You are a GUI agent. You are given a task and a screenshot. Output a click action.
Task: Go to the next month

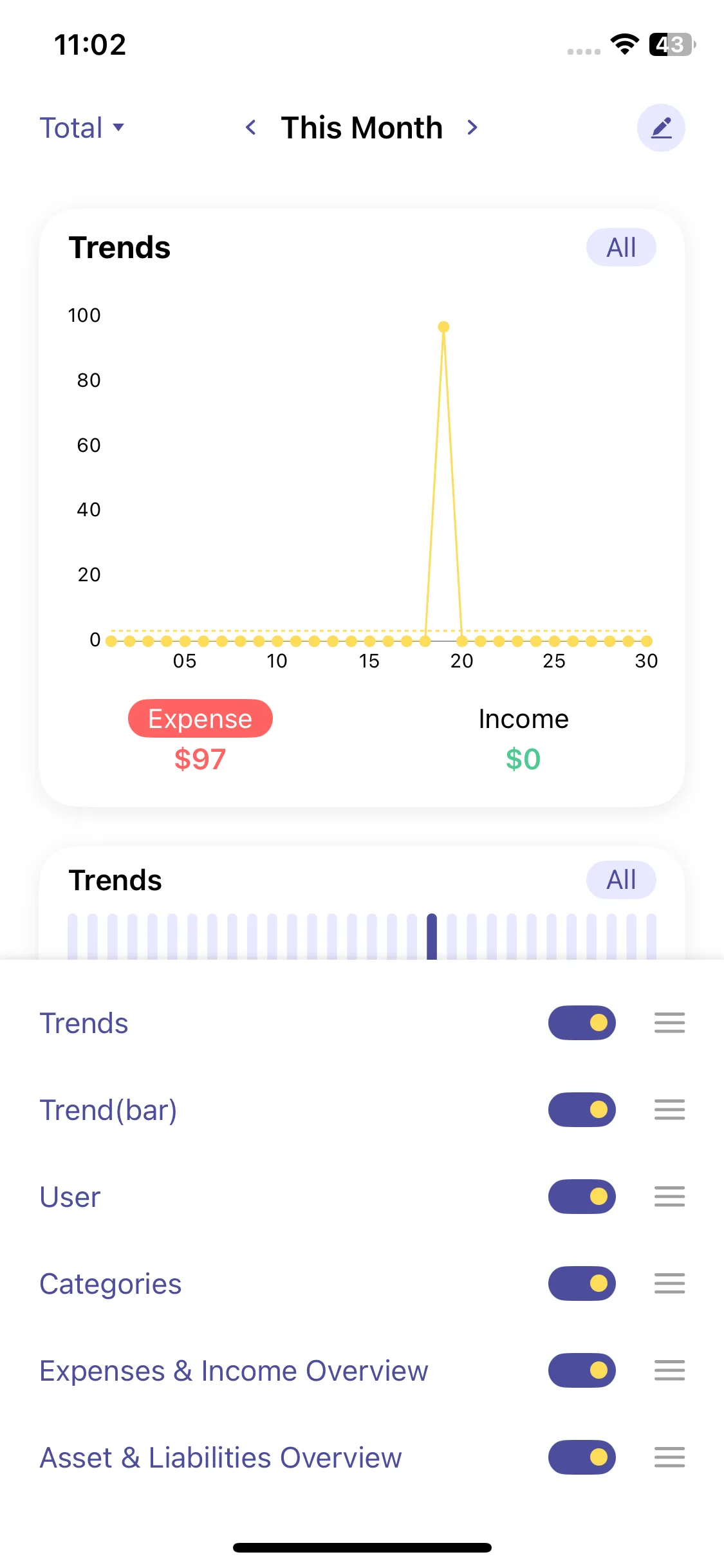click(472, 127)
